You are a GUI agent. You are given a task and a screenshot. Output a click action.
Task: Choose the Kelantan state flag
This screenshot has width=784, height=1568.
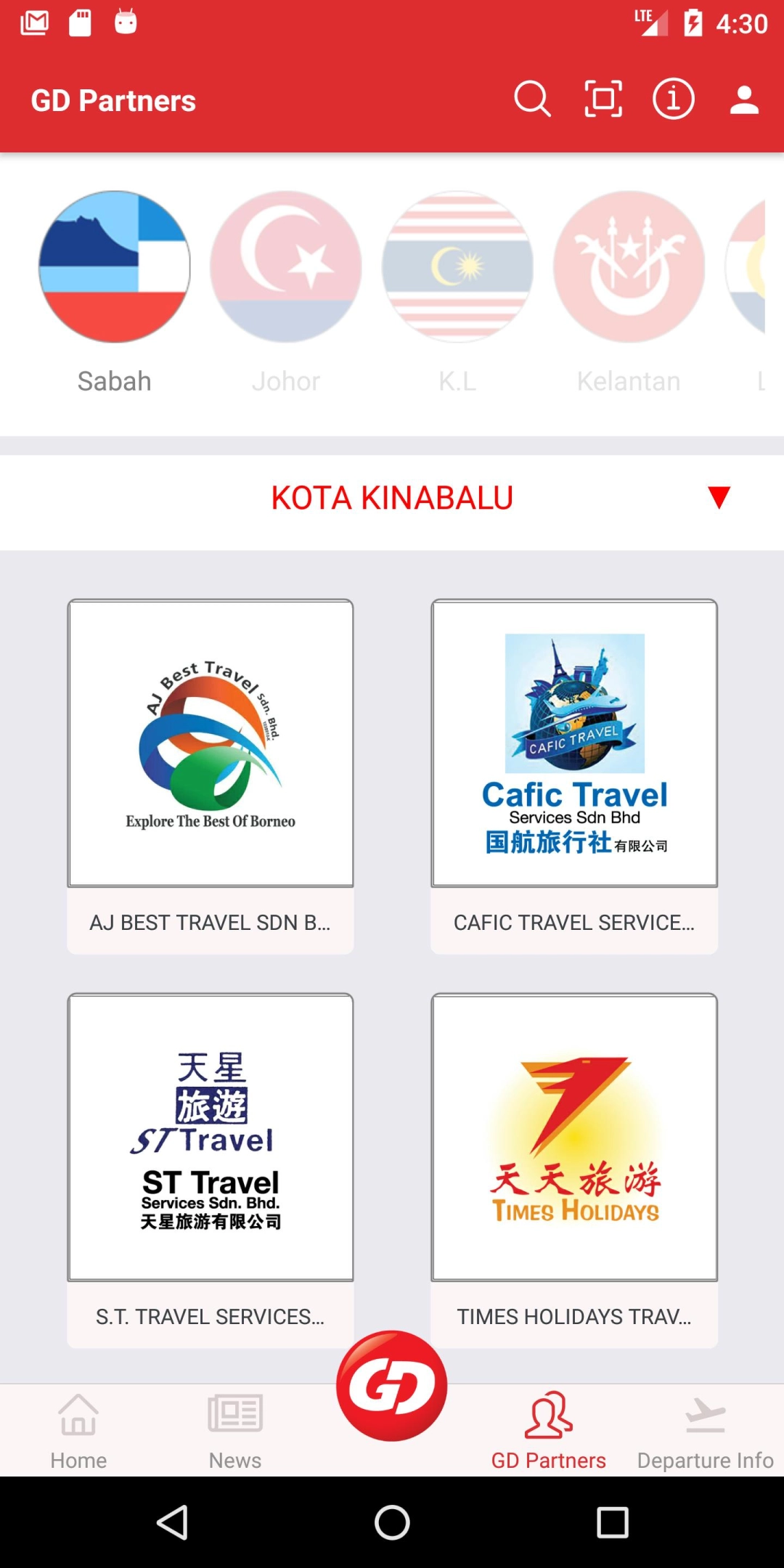pos(629,266)
